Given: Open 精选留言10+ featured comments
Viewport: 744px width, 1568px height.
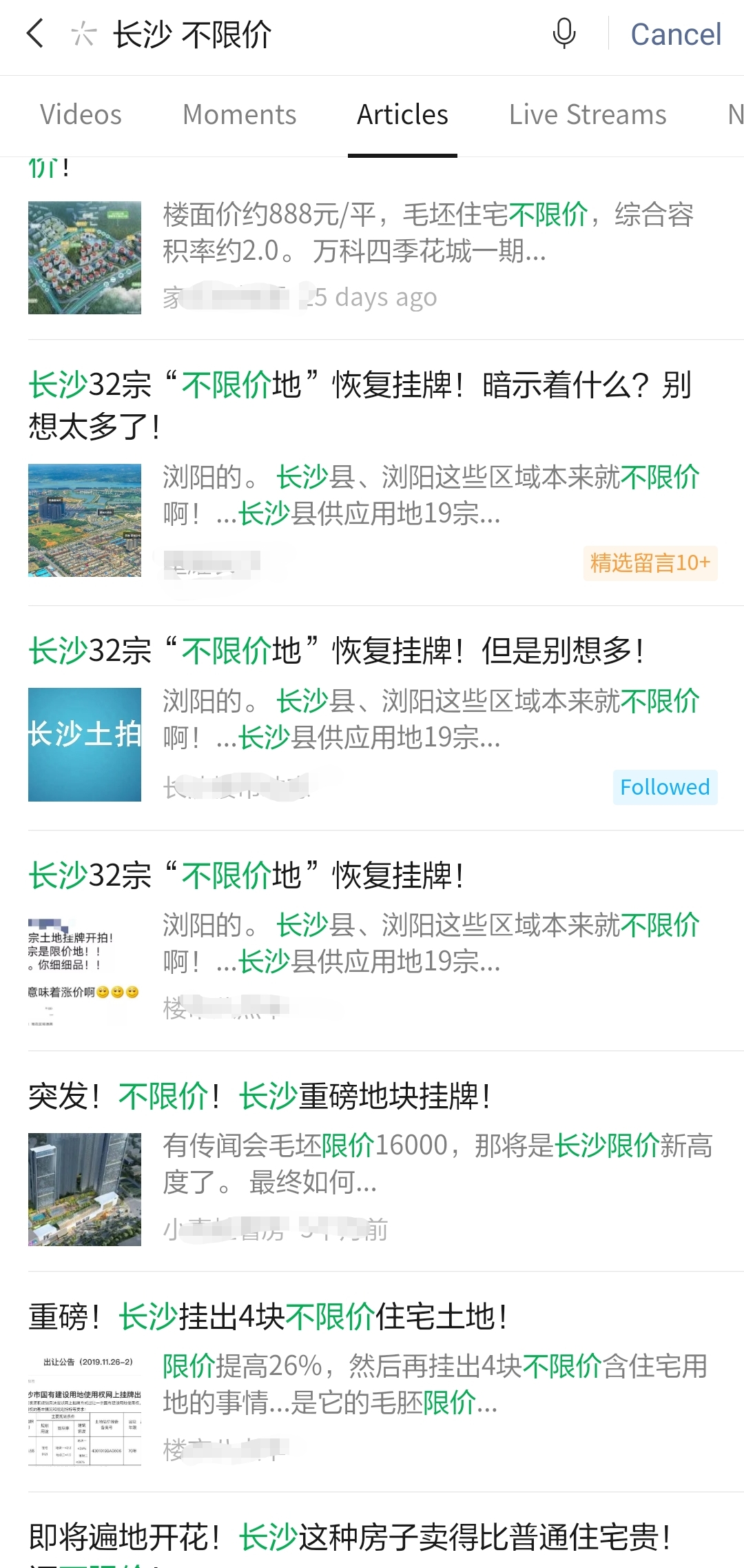Looking at the screenshot, I should [650, 563].
